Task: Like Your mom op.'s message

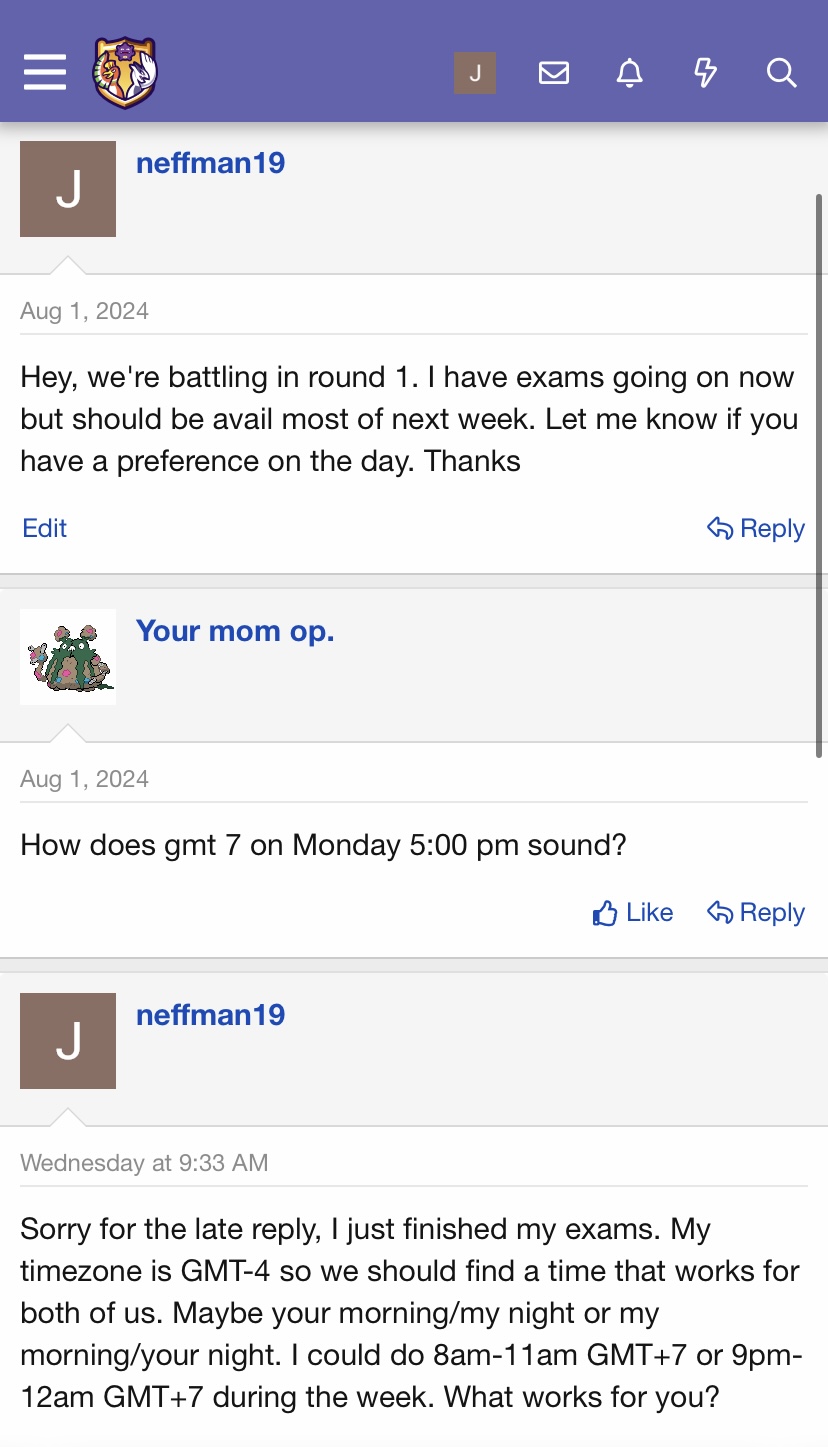Action: click(x=633, y=912)
